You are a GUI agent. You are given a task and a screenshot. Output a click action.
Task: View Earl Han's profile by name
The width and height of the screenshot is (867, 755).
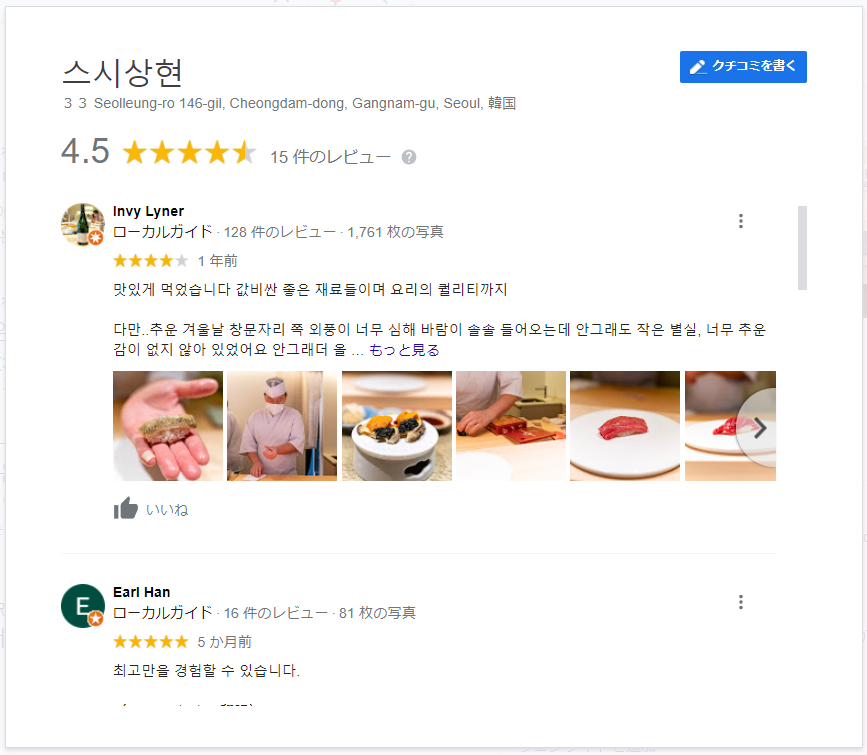pyautogui.click(x=141, y=592)
